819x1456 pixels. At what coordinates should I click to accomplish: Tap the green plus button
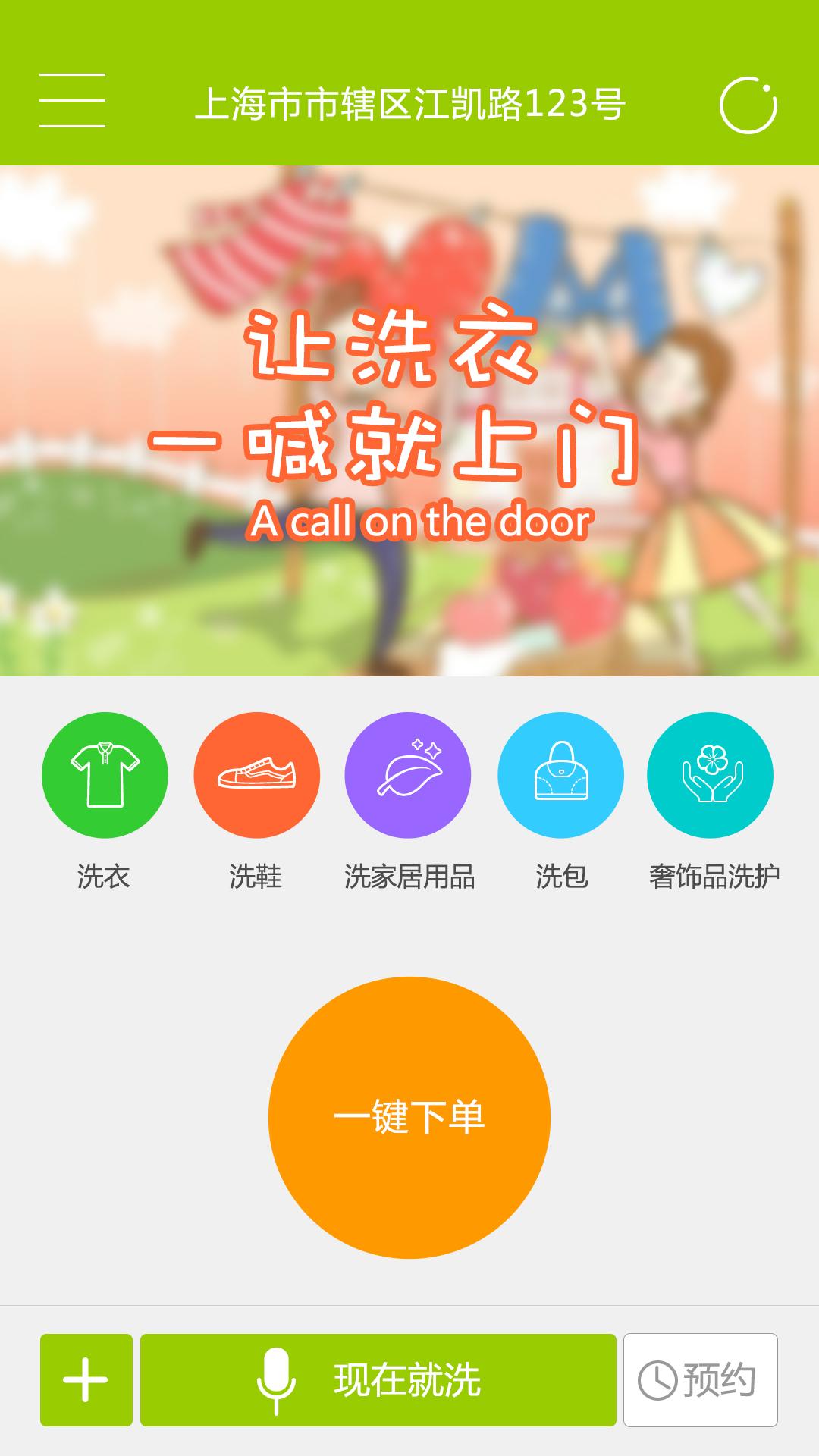point(86,1379)
